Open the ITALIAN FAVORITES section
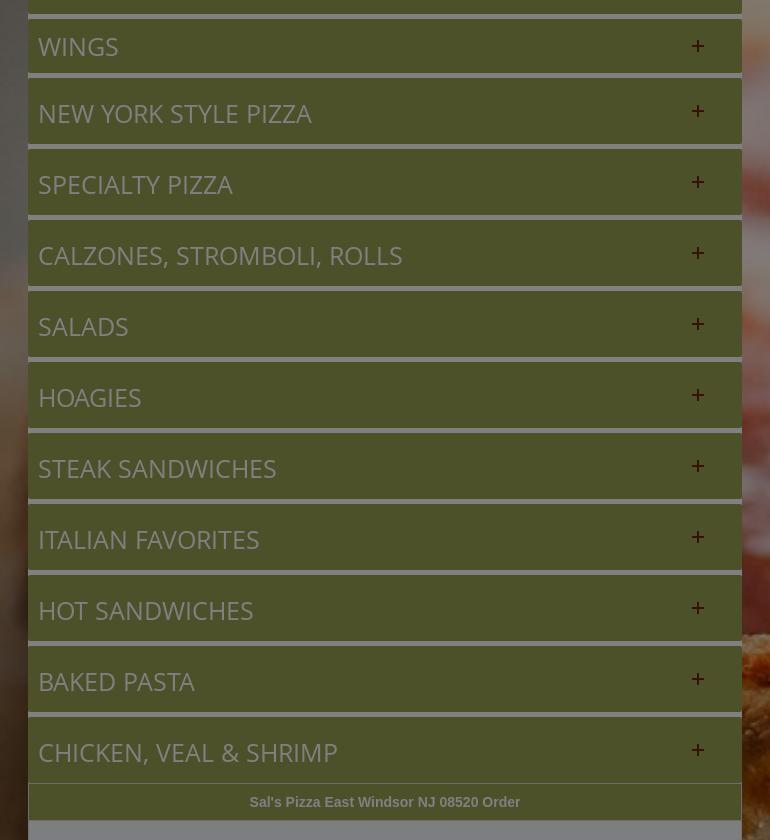Screen dimensions: 770x840 pyautogui.click(x=698, y=537)
